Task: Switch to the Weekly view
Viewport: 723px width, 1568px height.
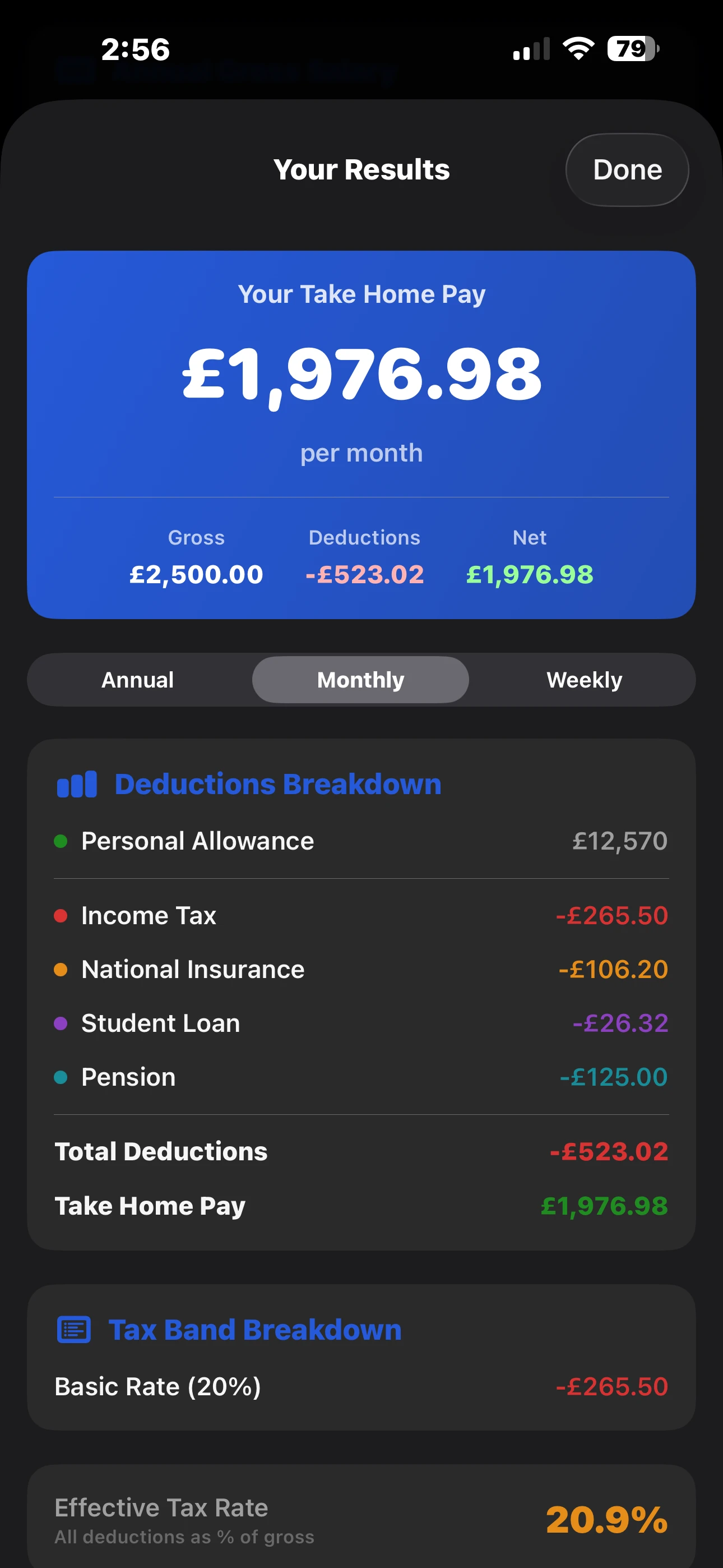Action: click(x=583, y=680)
